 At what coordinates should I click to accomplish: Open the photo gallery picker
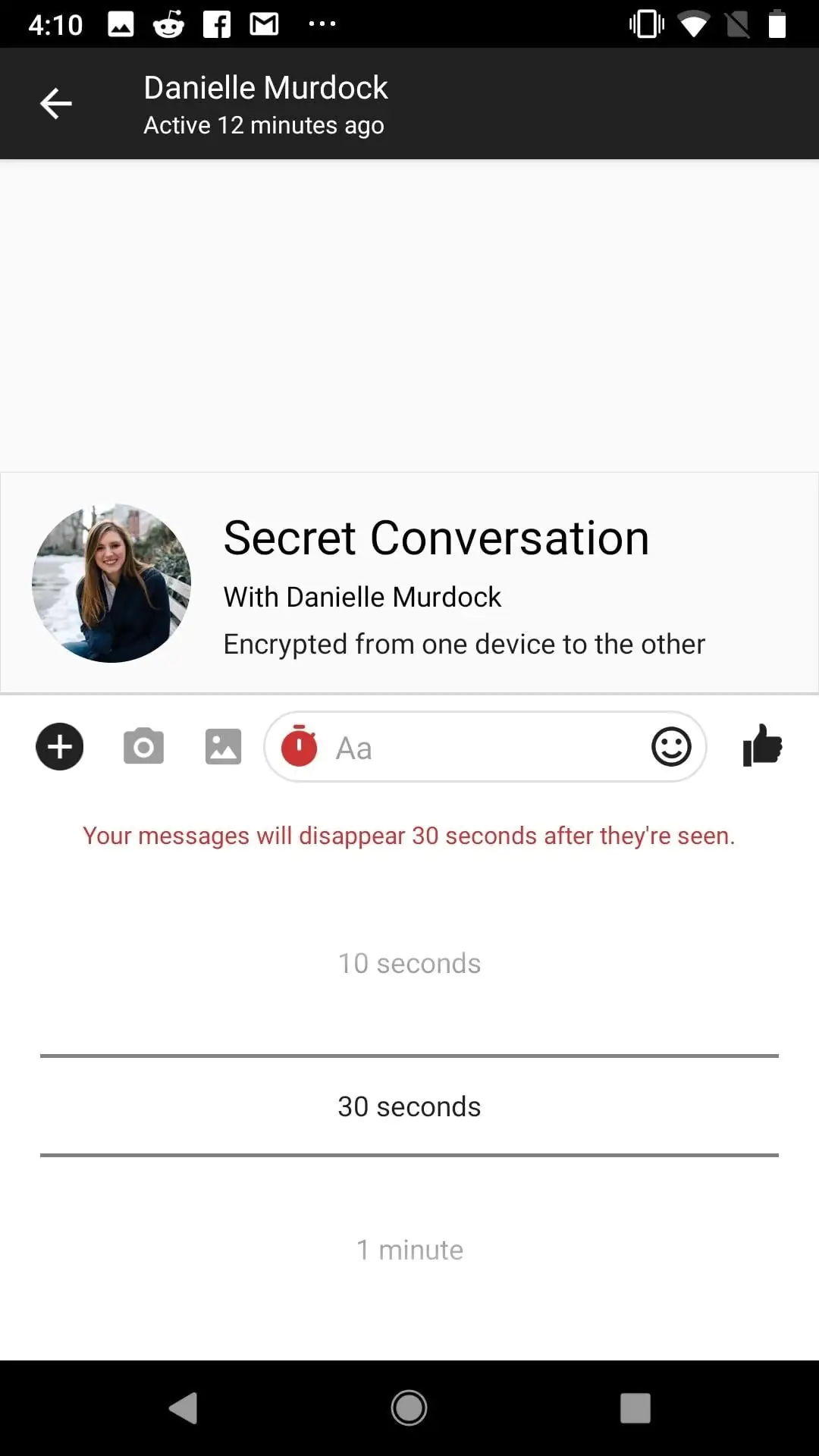(x=223, y=747)
